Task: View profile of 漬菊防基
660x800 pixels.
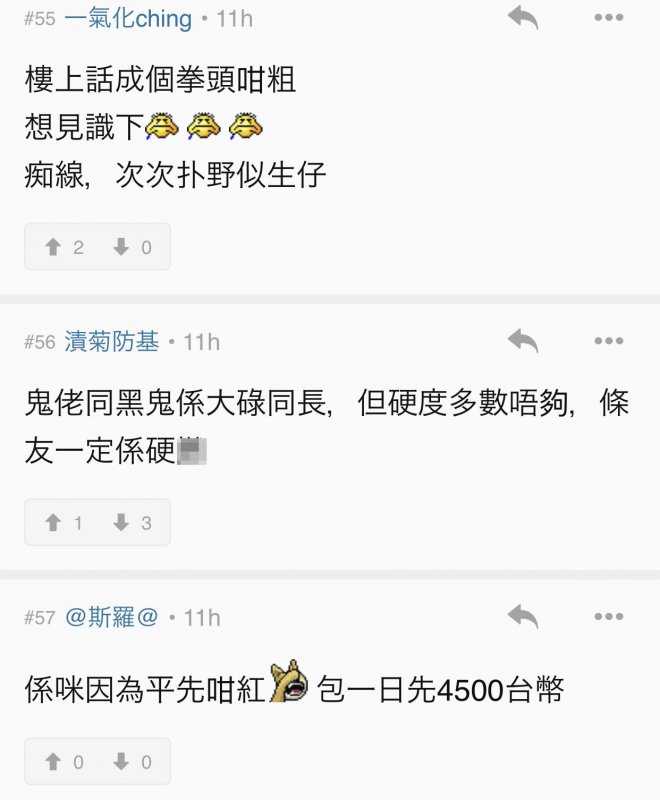Action: 111,342
